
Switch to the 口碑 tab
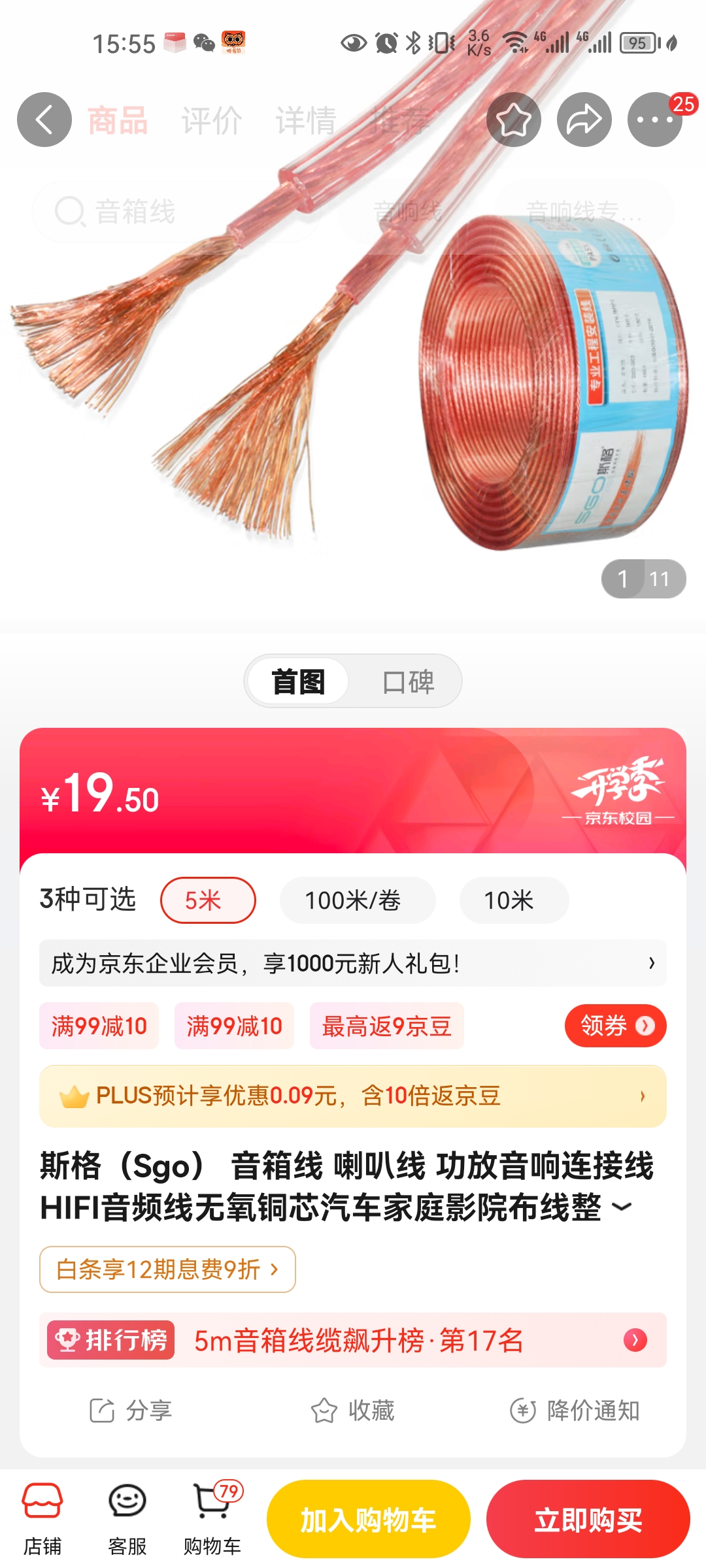[408, 681]
